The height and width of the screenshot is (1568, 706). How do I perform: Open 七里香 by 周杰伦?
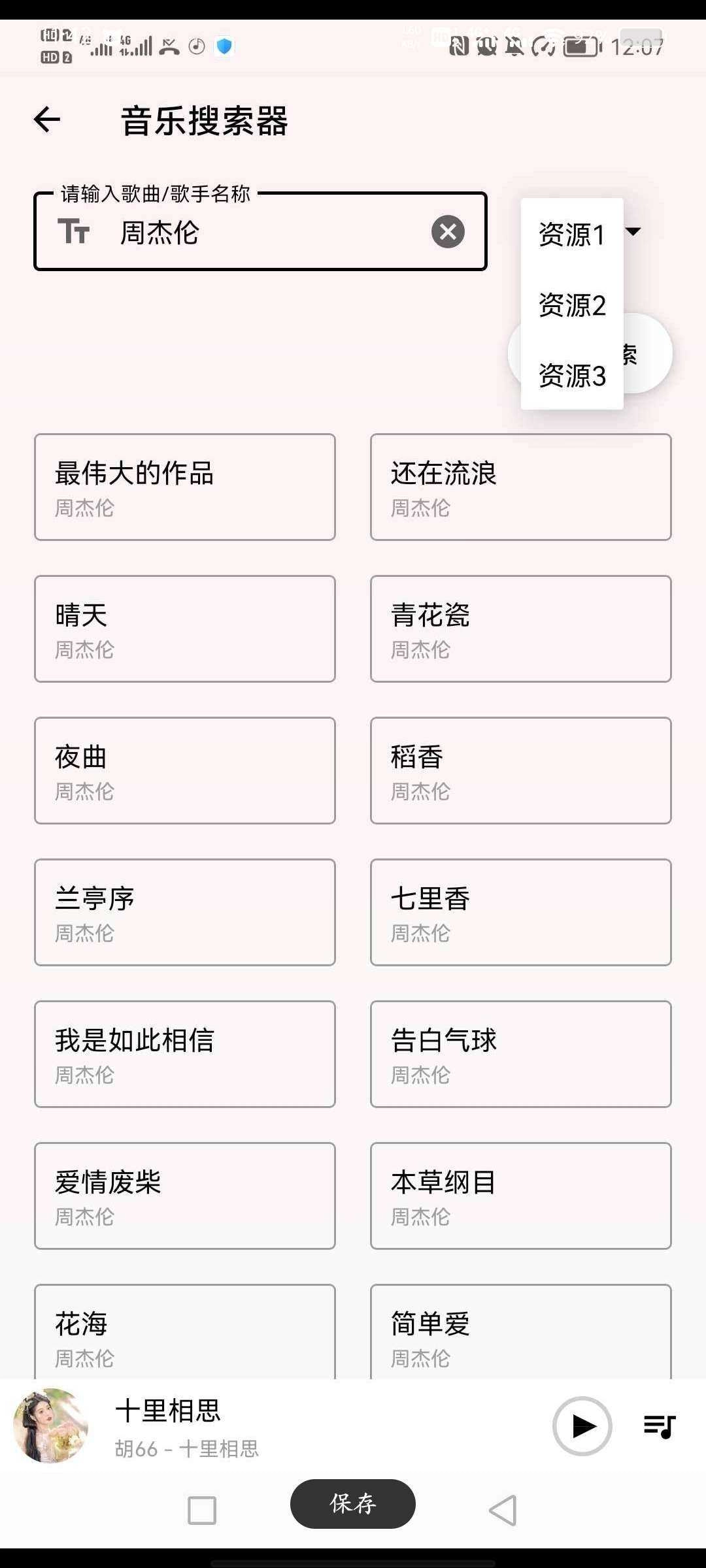click(520, 912)
